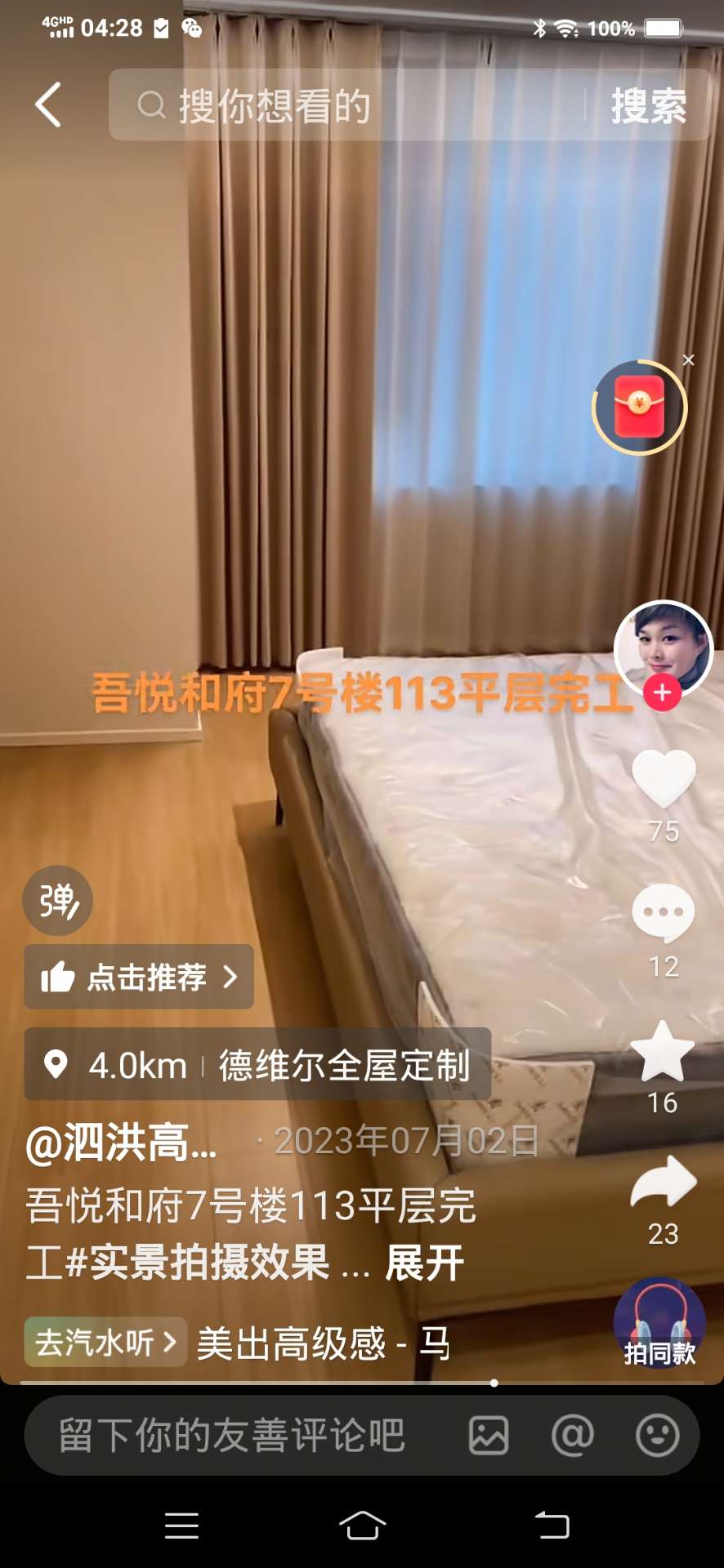Tap the system home button
Image resolution: width=724 pixels, height=1568 pixels.
[x=362, y=1525]
